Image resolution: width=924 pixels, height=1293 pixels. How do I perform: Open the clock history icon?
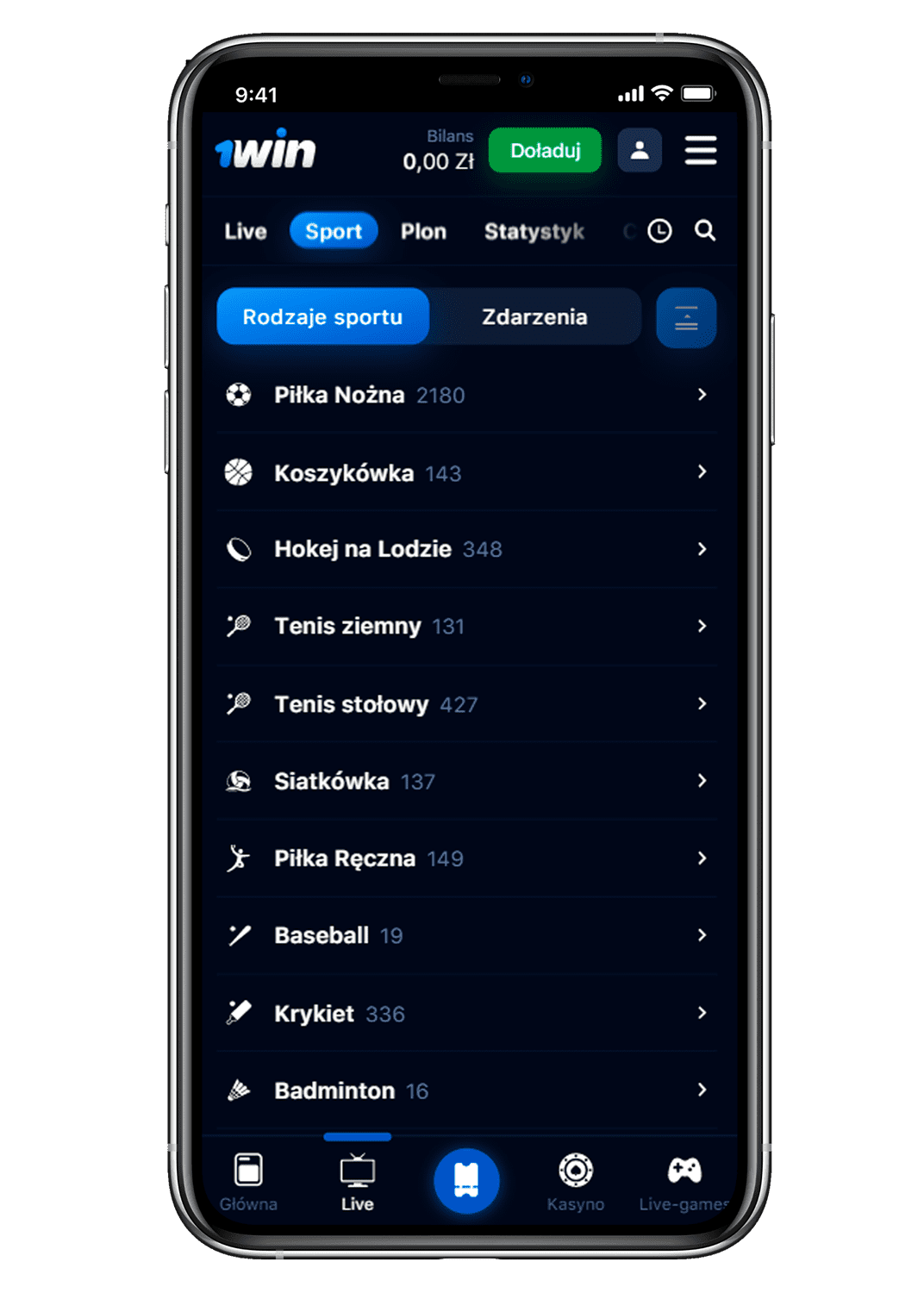click(659, 231)
